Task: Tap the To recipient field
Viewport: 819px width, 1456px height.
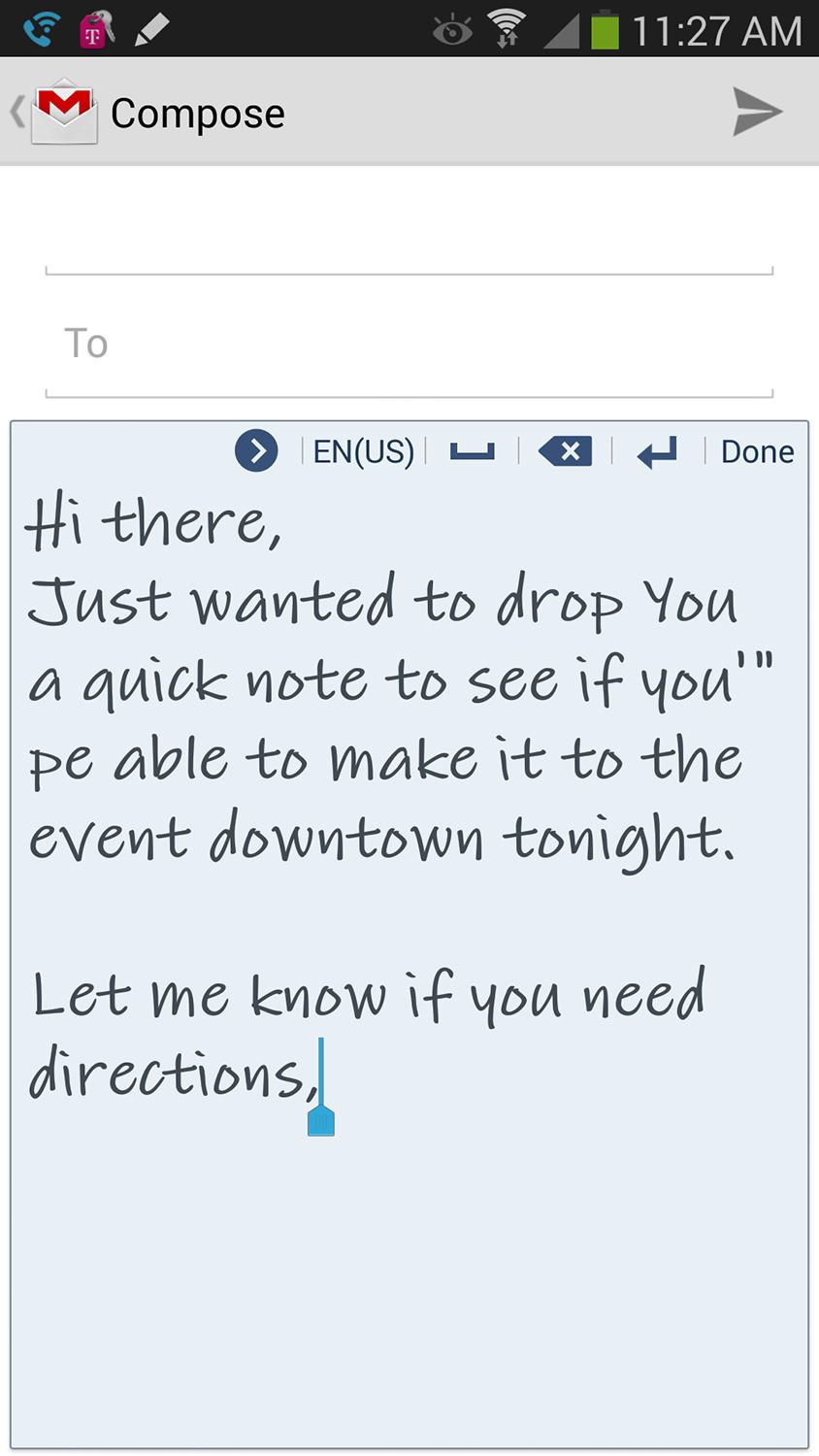Action: (409, 345)
